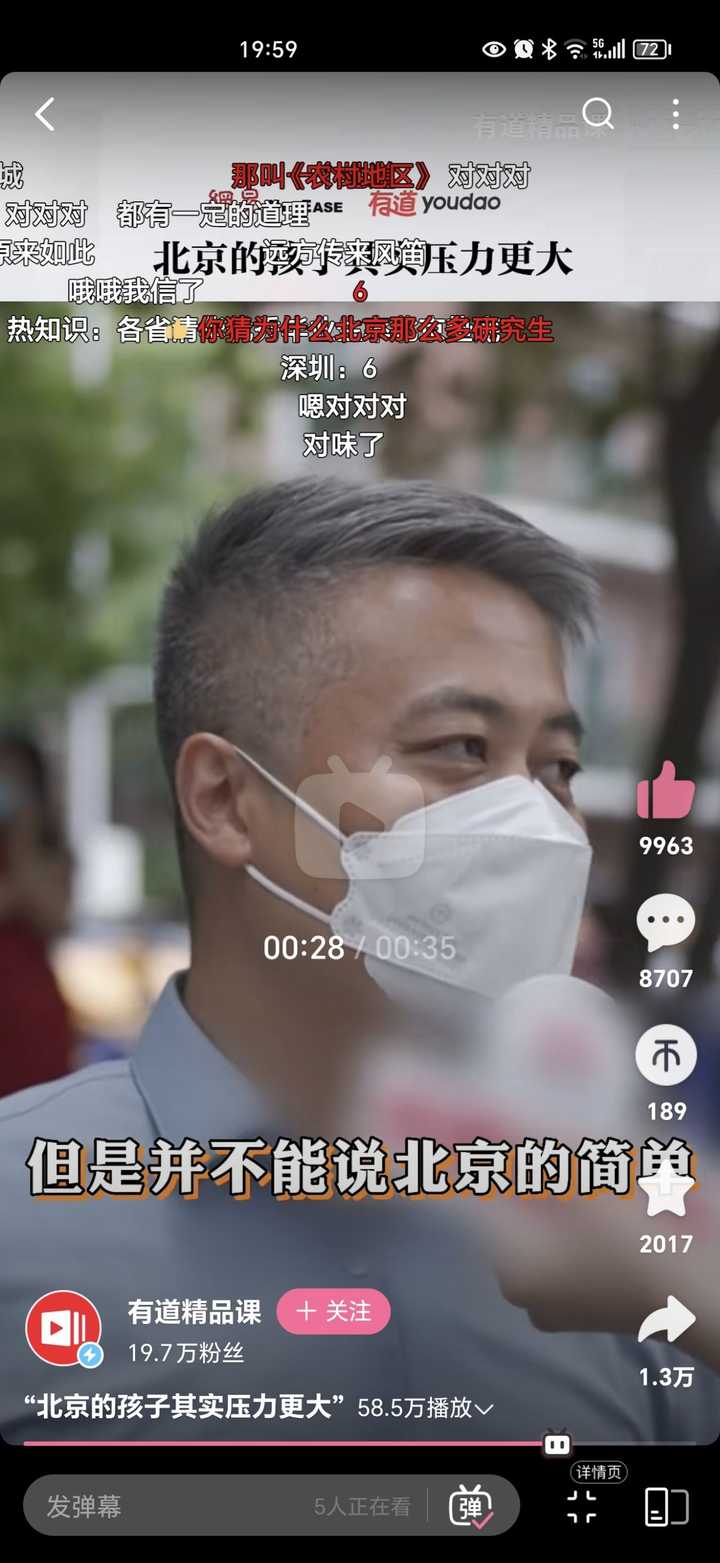Toggle danmaku display with the 弹 icon
The image size is (720, 1563).
tap(470, 1506)
